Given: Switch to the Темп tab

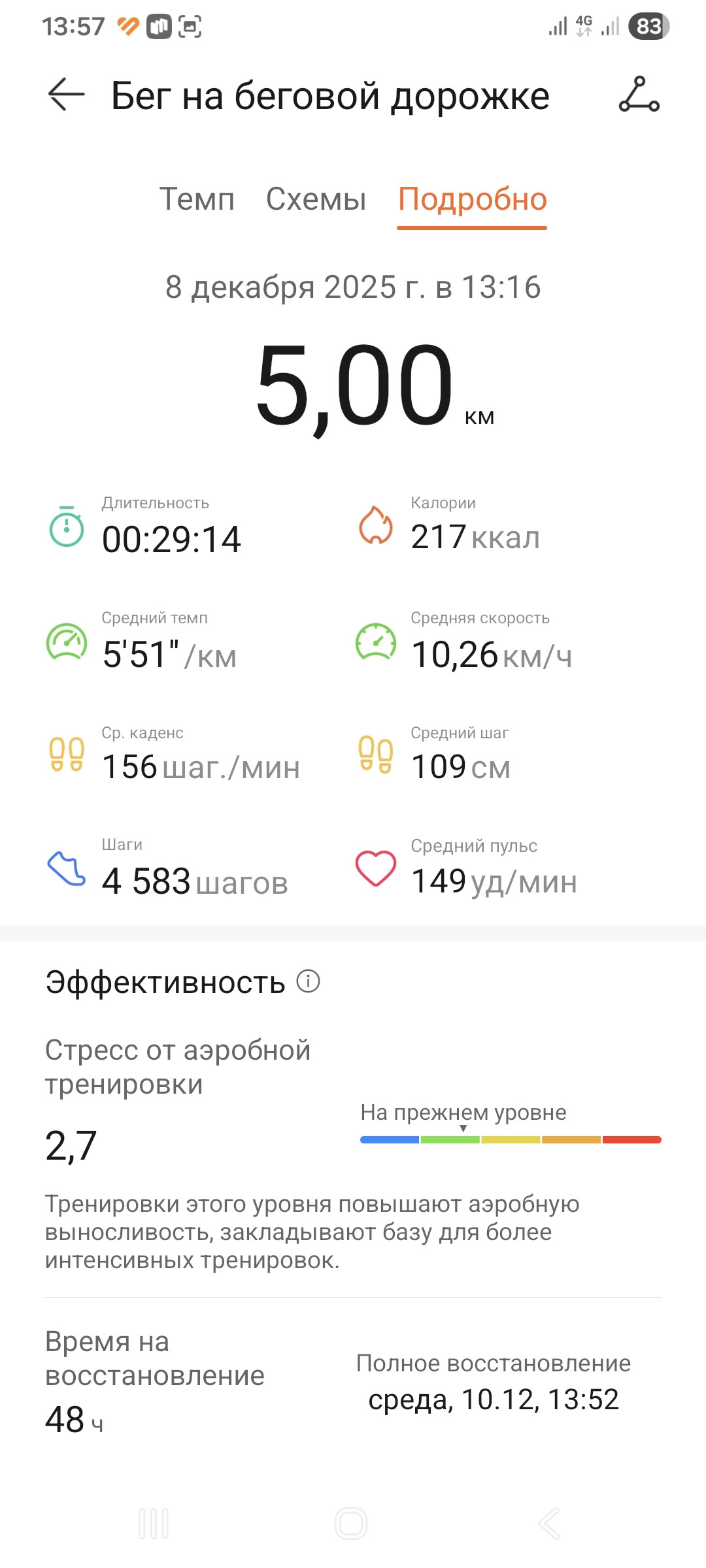Looking at the screenshot, I should tap(197, 199).
